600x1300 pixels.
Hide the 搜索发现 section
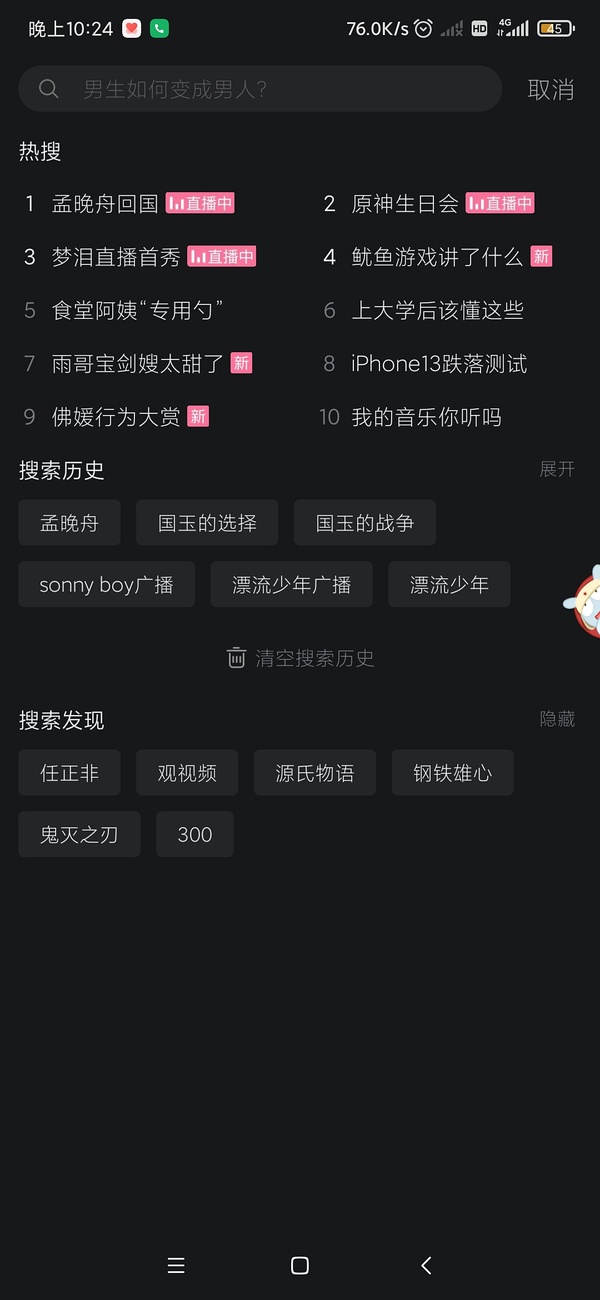click(x=557, y=719)
